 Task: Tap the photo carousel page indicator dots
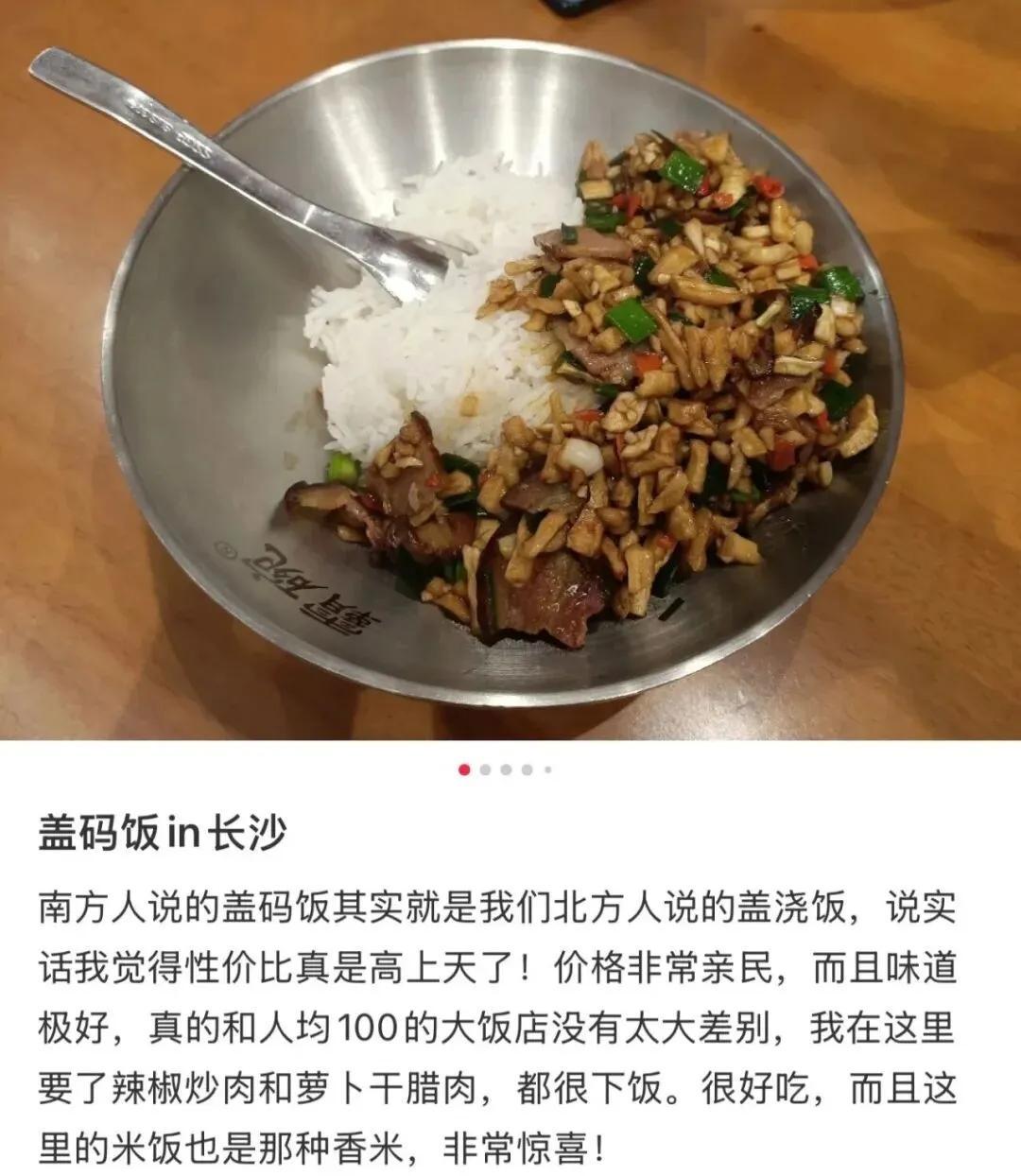tap(506, 770)
